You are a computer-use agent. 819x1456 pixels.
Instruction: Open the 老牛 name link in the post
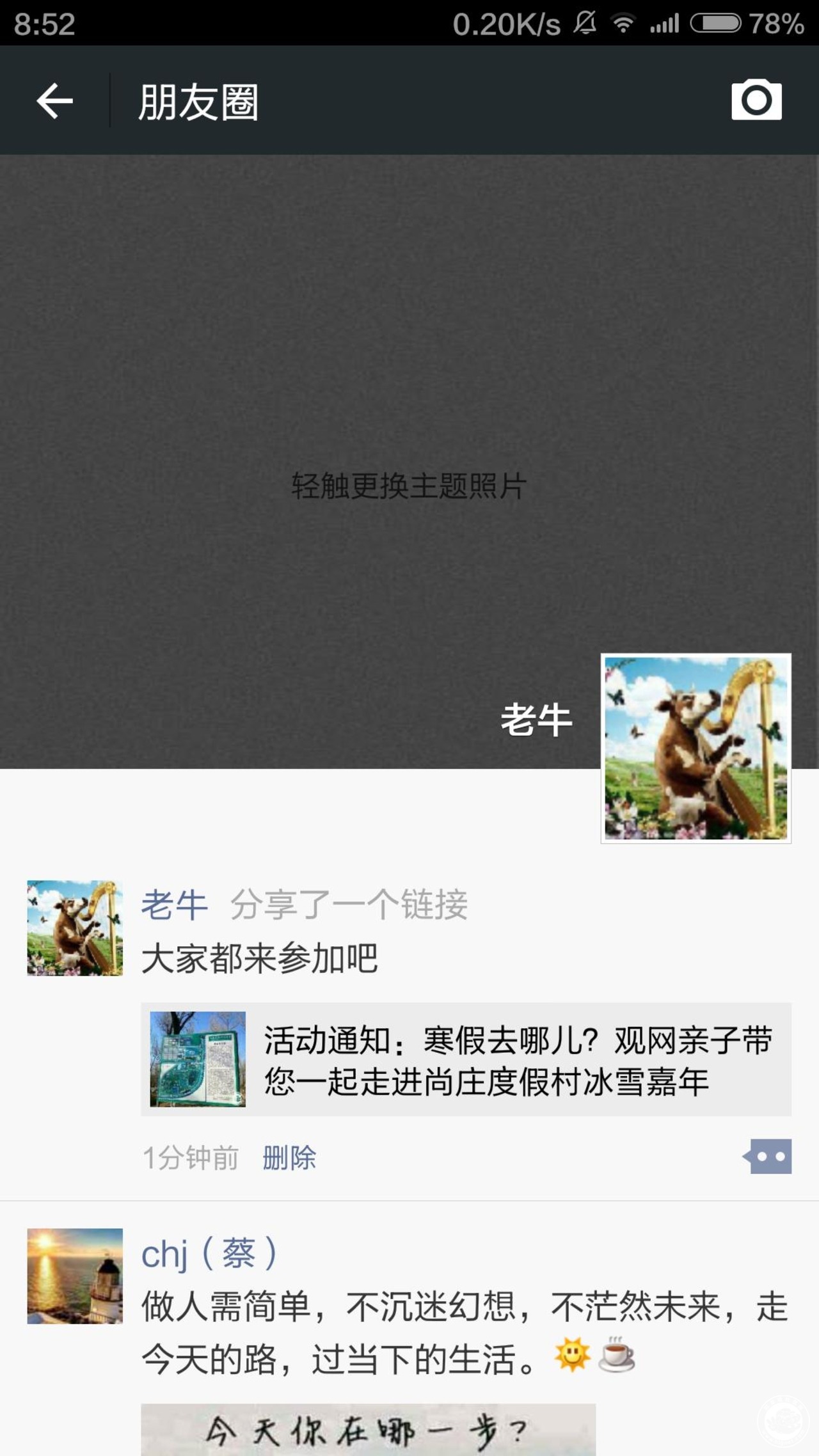174,905
